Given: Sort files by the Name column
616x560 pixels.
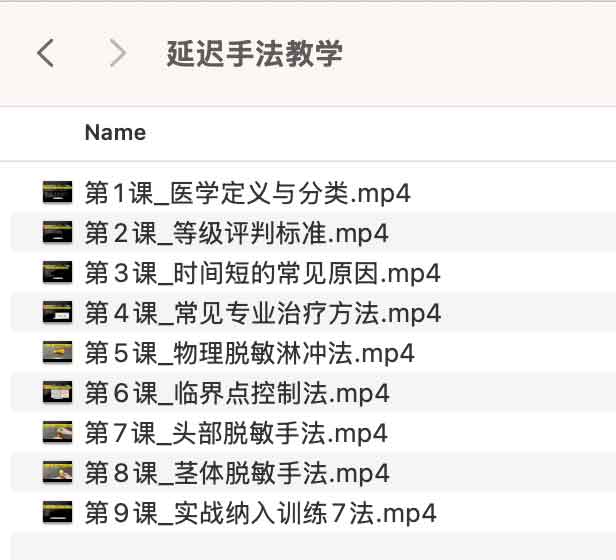Looking at the screenshot, I should tap(115, 133).
